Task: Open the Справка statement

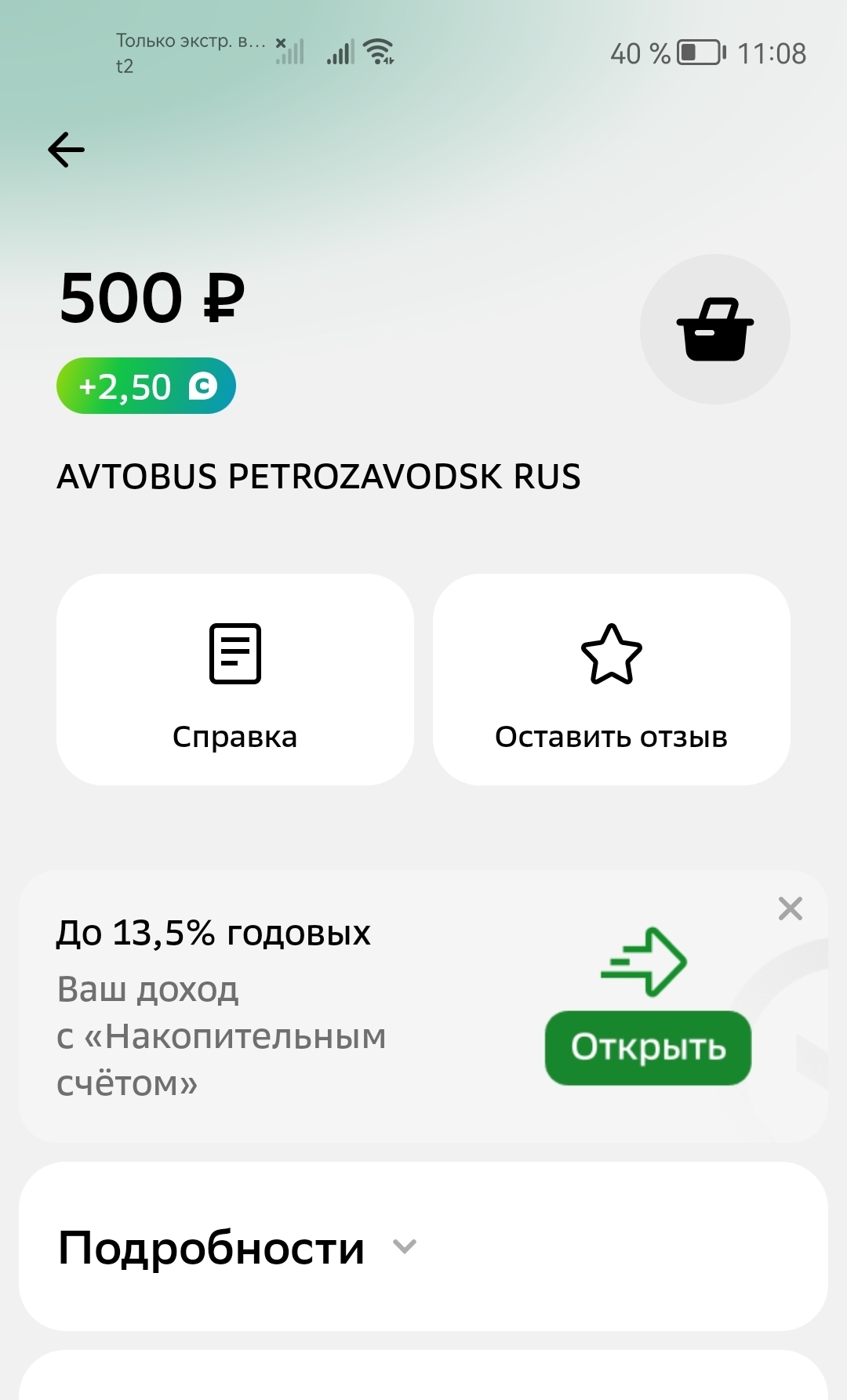Action: click(234, 680)
